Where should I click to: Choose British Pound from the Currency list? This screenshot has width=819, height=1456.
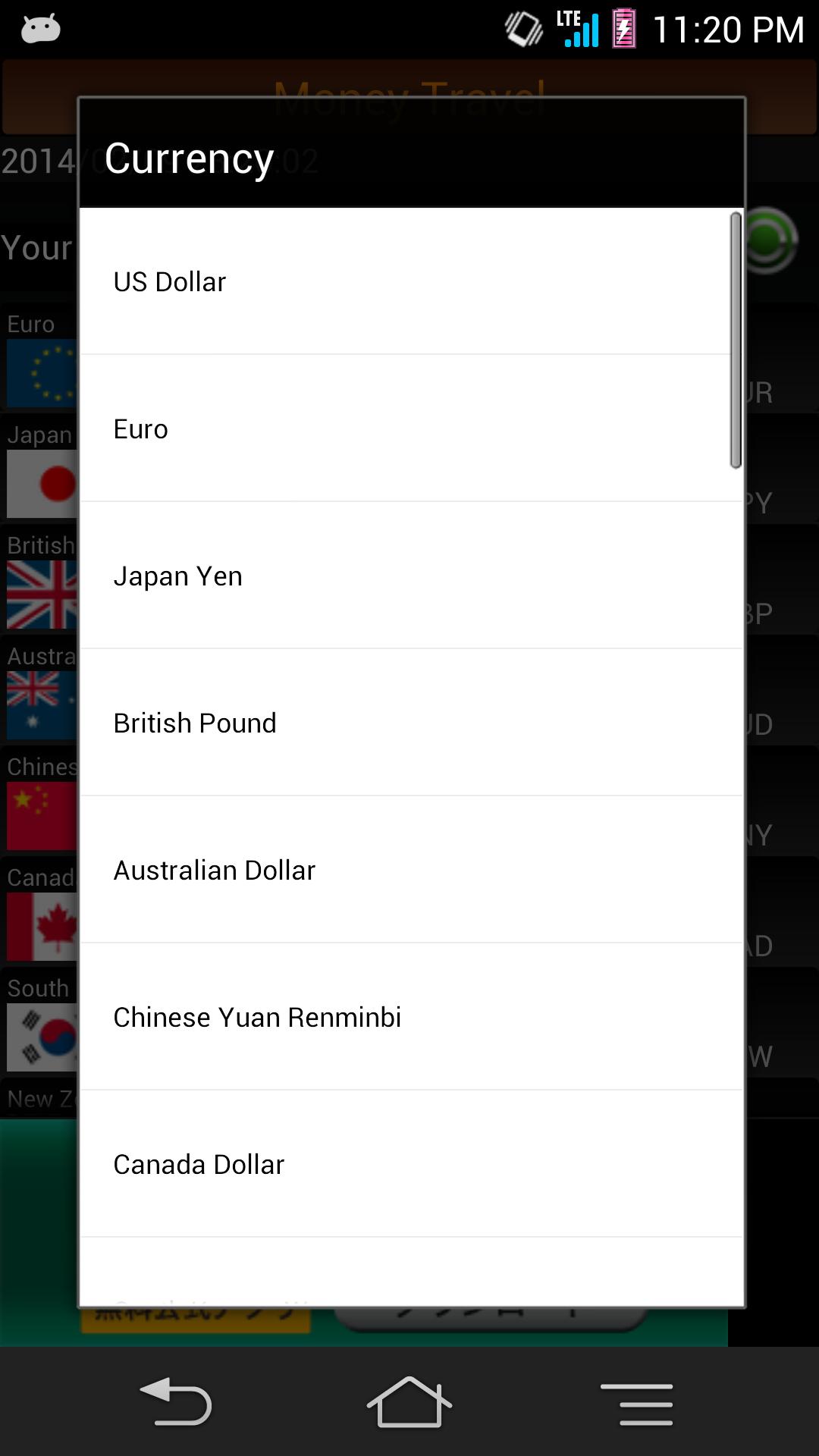click(409, 723)
